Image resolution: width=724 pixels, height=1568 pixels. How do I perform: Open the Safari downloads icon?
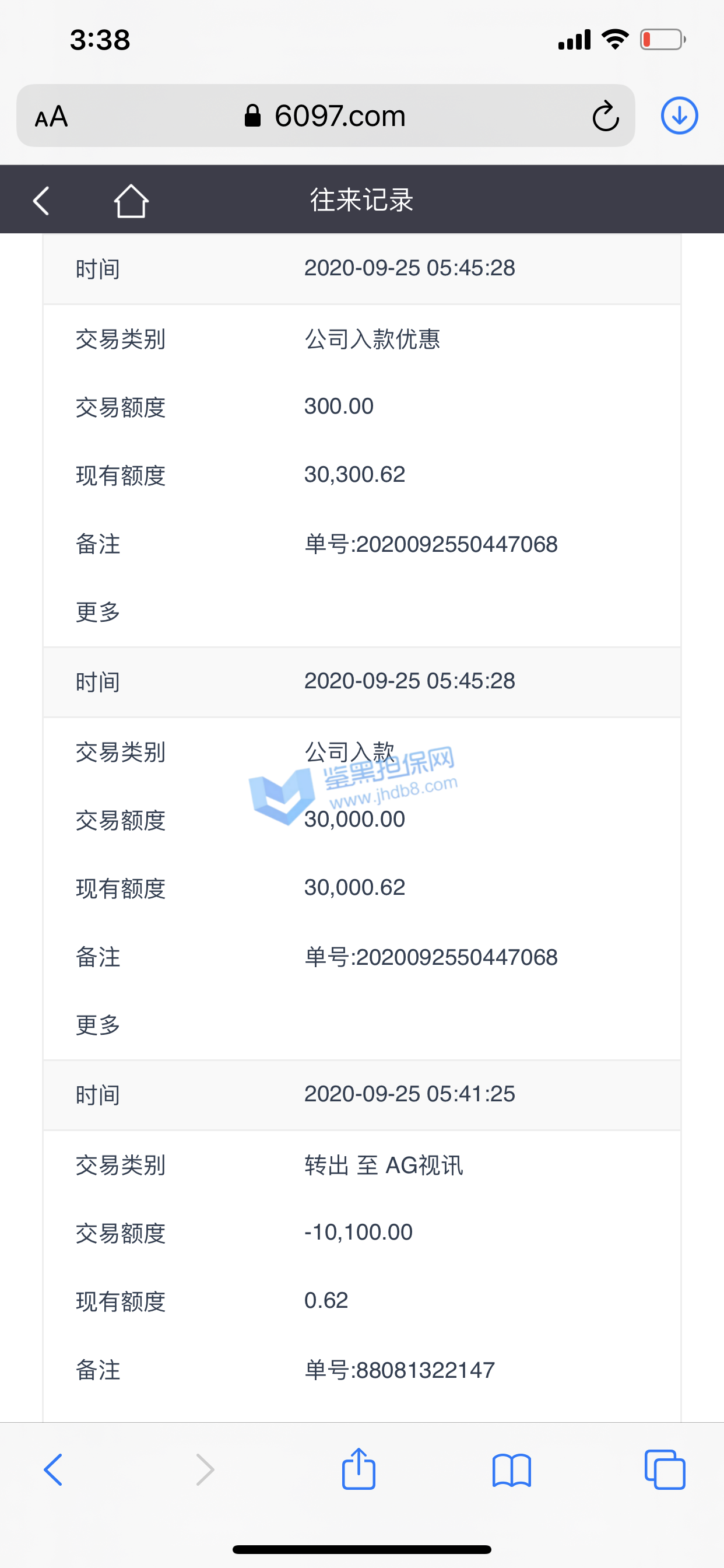[x=679, y=116]
